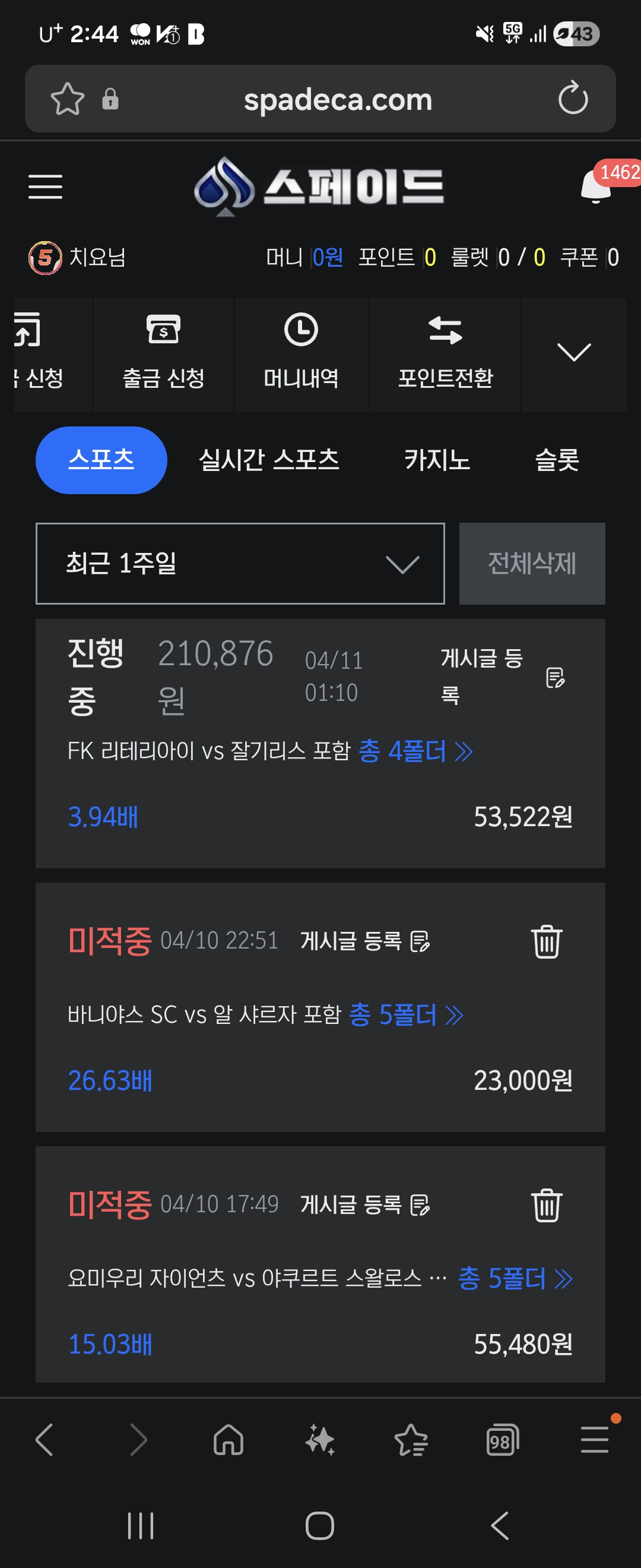The width and height of the screenshot is (641, 1568).
Task: Delete the 04/10 17:49 bet record
Action: click(x=546, y=1205)
